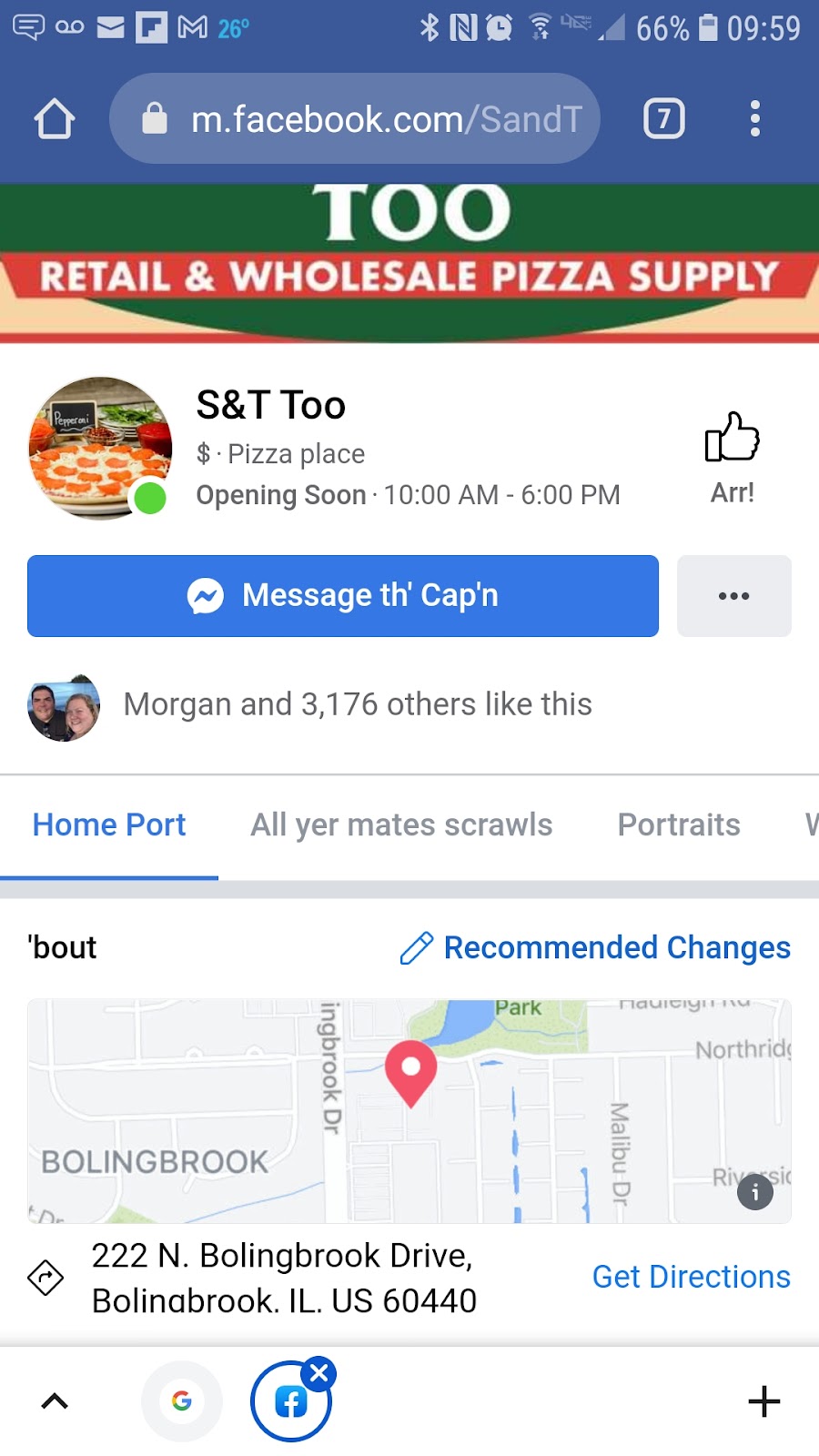
Task: Switch to the Google tab
Action: [182, 1401]
